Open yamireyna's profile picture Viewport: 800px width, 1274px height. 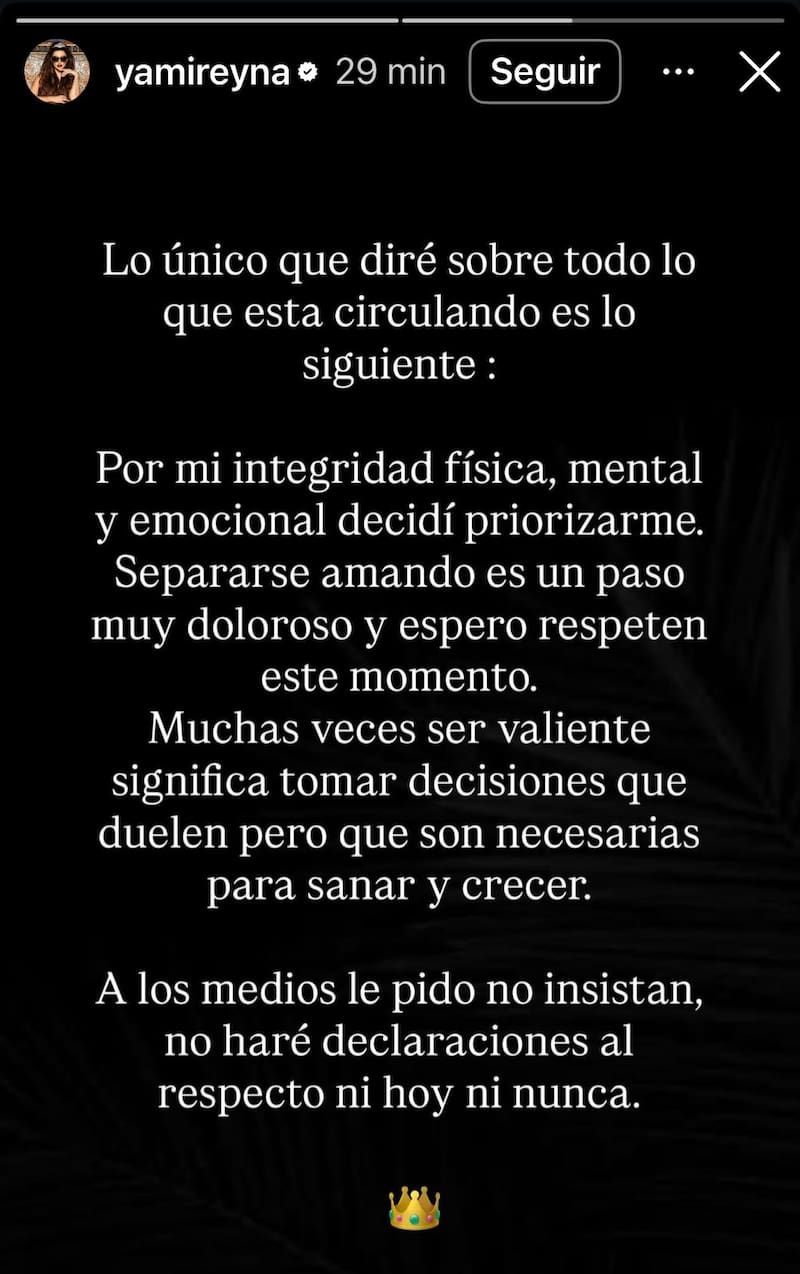57,72
